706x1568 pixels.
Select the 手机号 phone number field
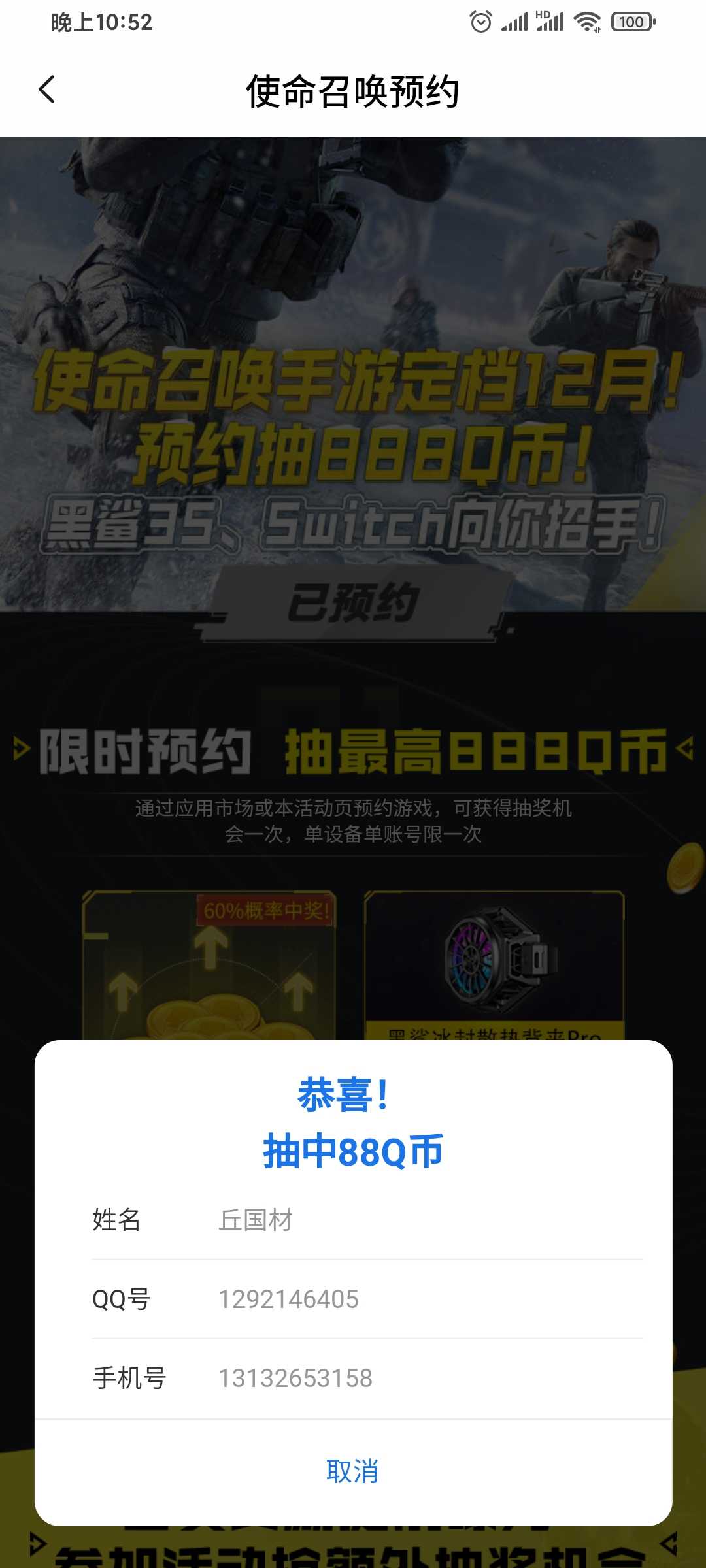430,1378
